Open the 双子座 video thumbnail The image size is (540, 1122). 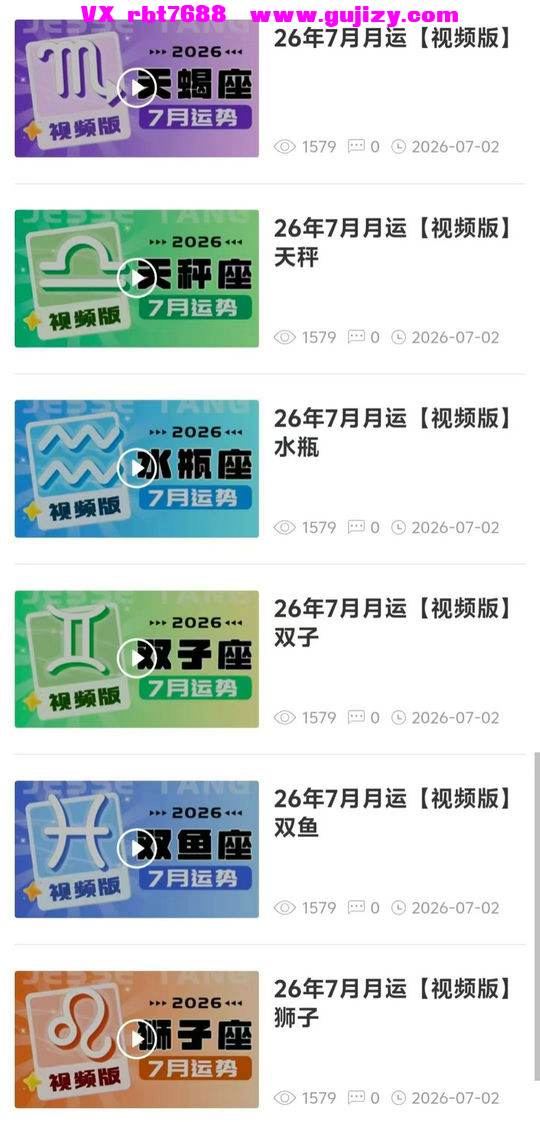pos(137,659)
